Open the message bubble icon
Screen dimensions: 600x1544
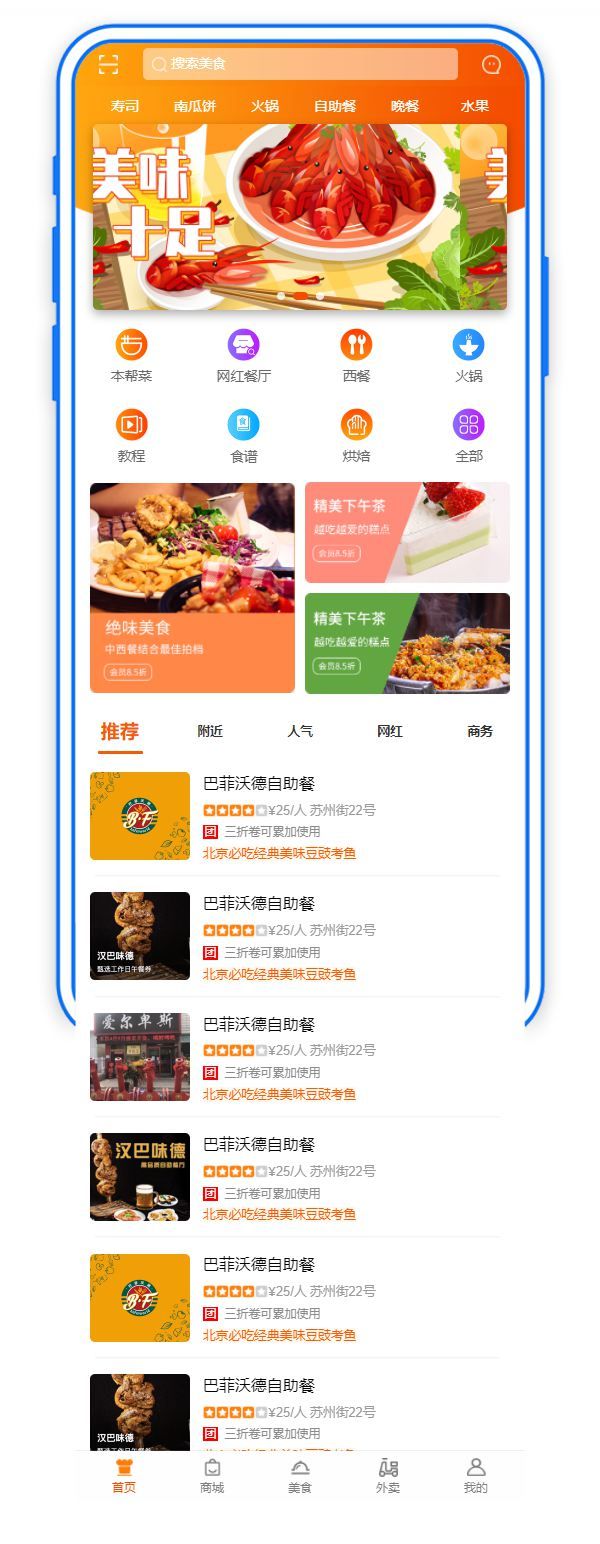pos(491,65)
